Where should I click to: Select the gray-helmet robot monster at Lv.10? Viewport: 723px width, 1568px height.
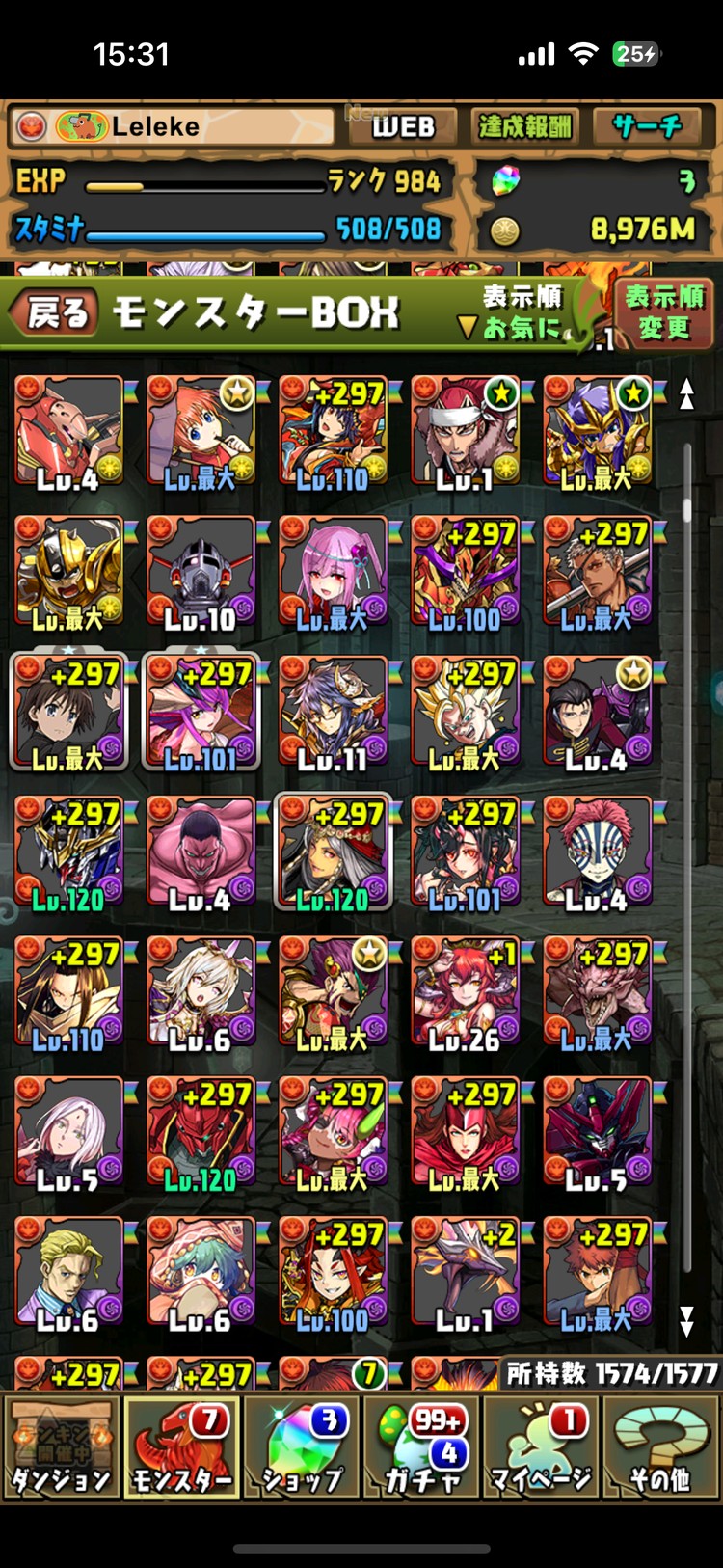201,572
